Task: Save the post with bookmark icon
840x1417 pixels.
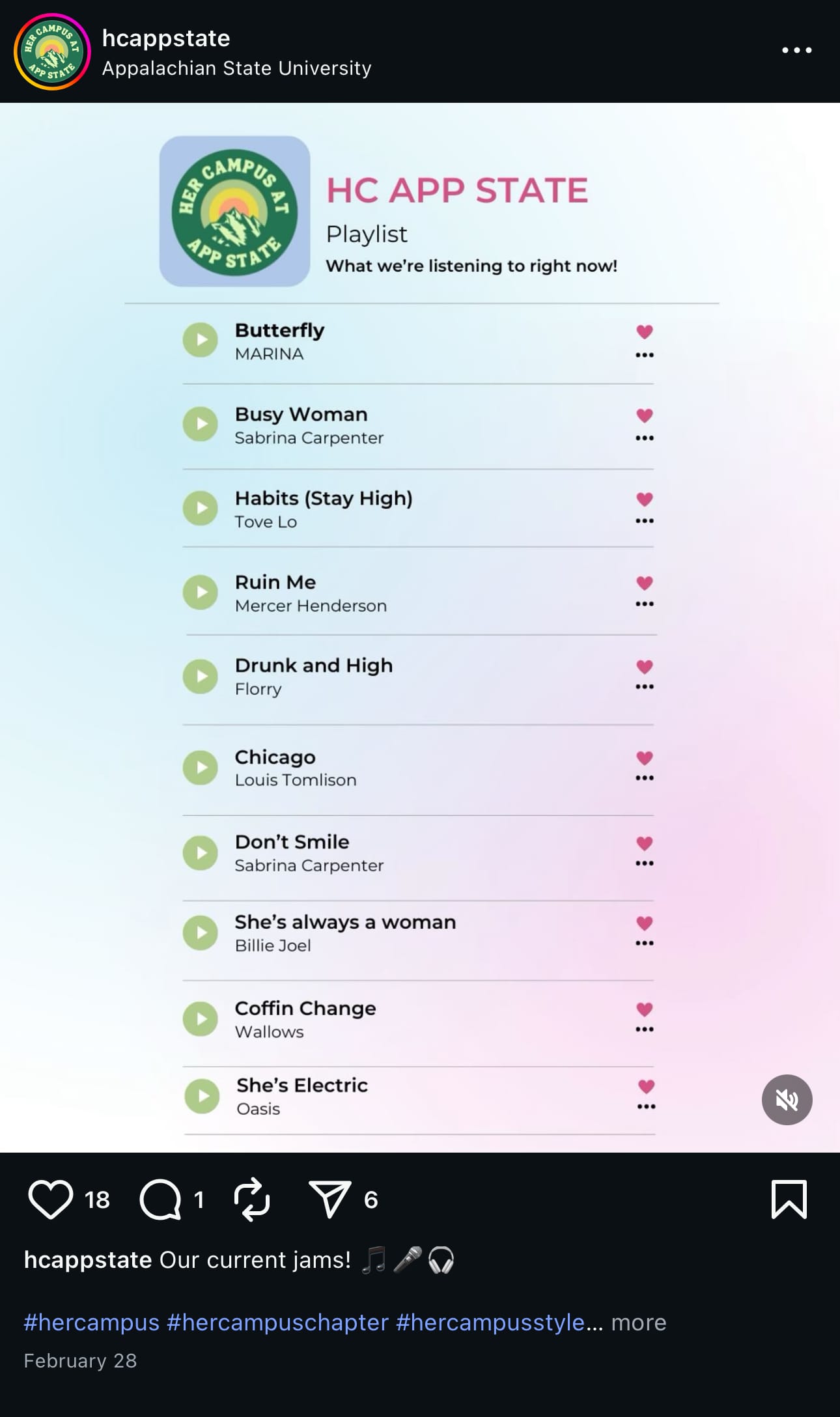Action: (789, 1200)
